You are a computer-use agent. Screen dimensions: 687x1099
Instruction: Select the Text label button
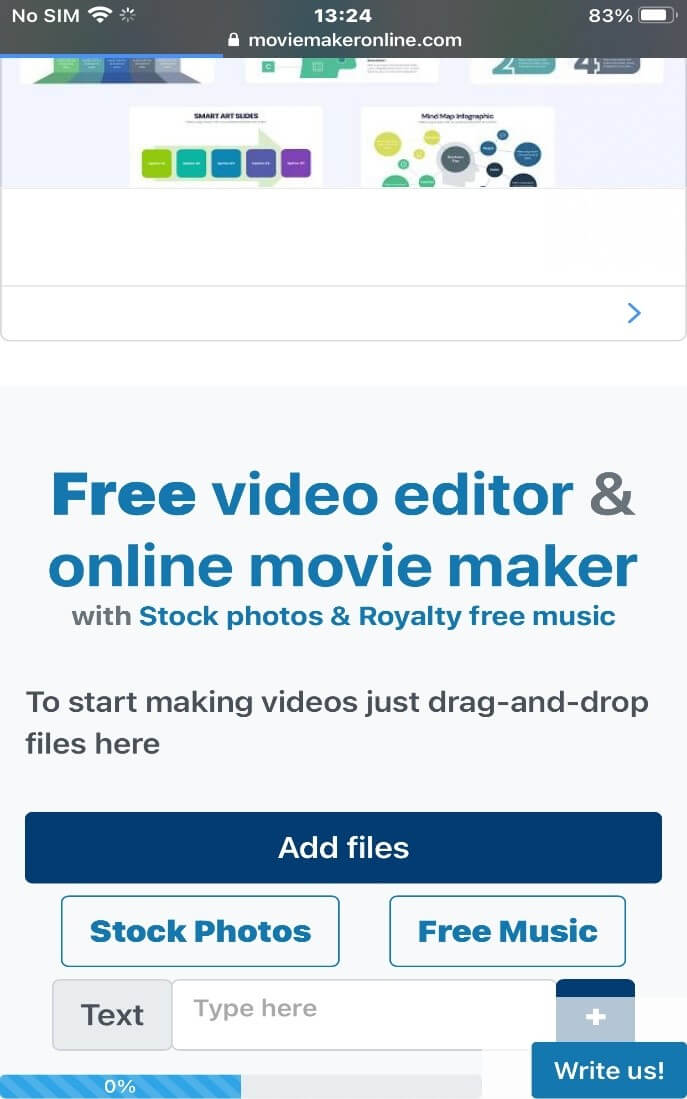point(112,1015)
